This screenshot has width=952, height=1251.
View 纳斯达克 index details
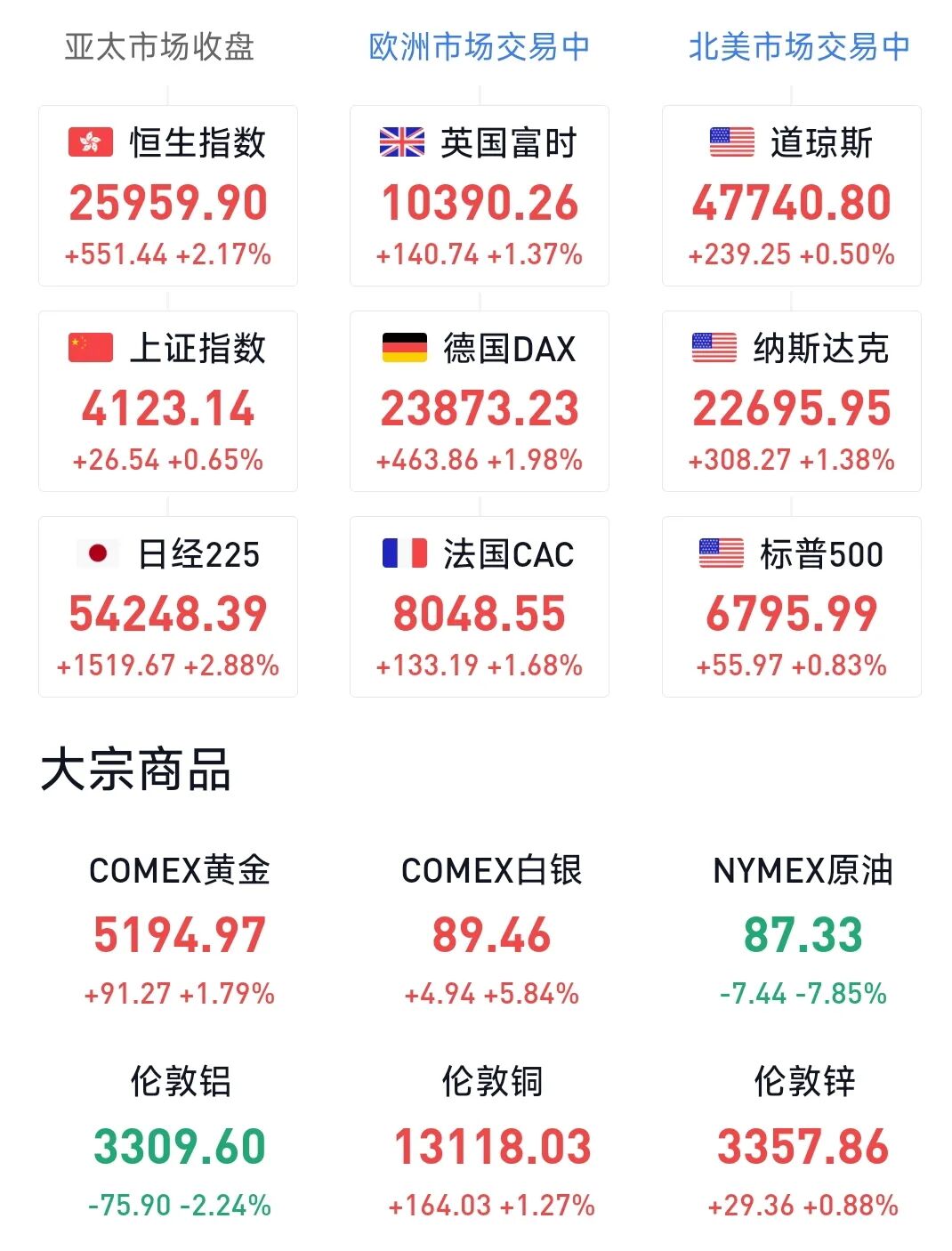pyautogui.click(x=792, y=402)
